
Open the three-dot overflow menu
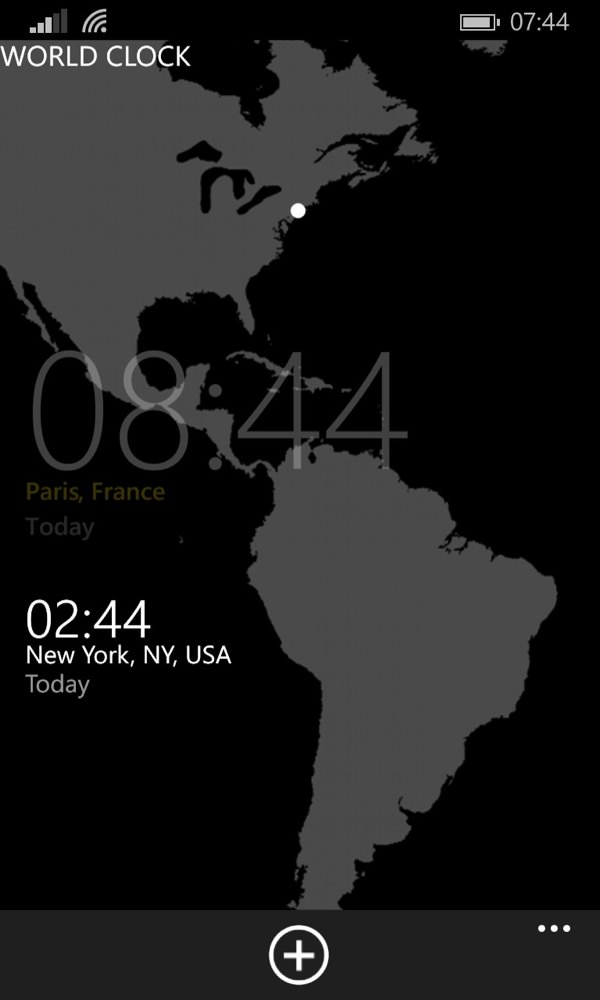(x=554, y=929)
